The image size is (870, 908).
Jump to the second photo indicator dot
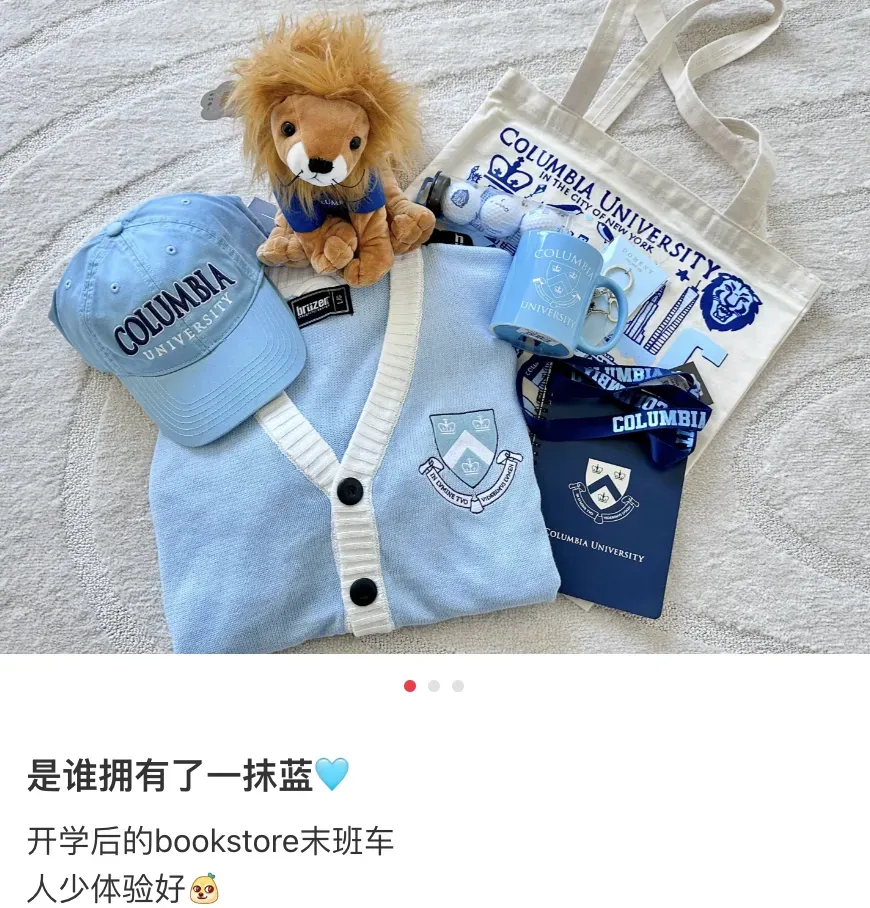[x=434, y=686]
